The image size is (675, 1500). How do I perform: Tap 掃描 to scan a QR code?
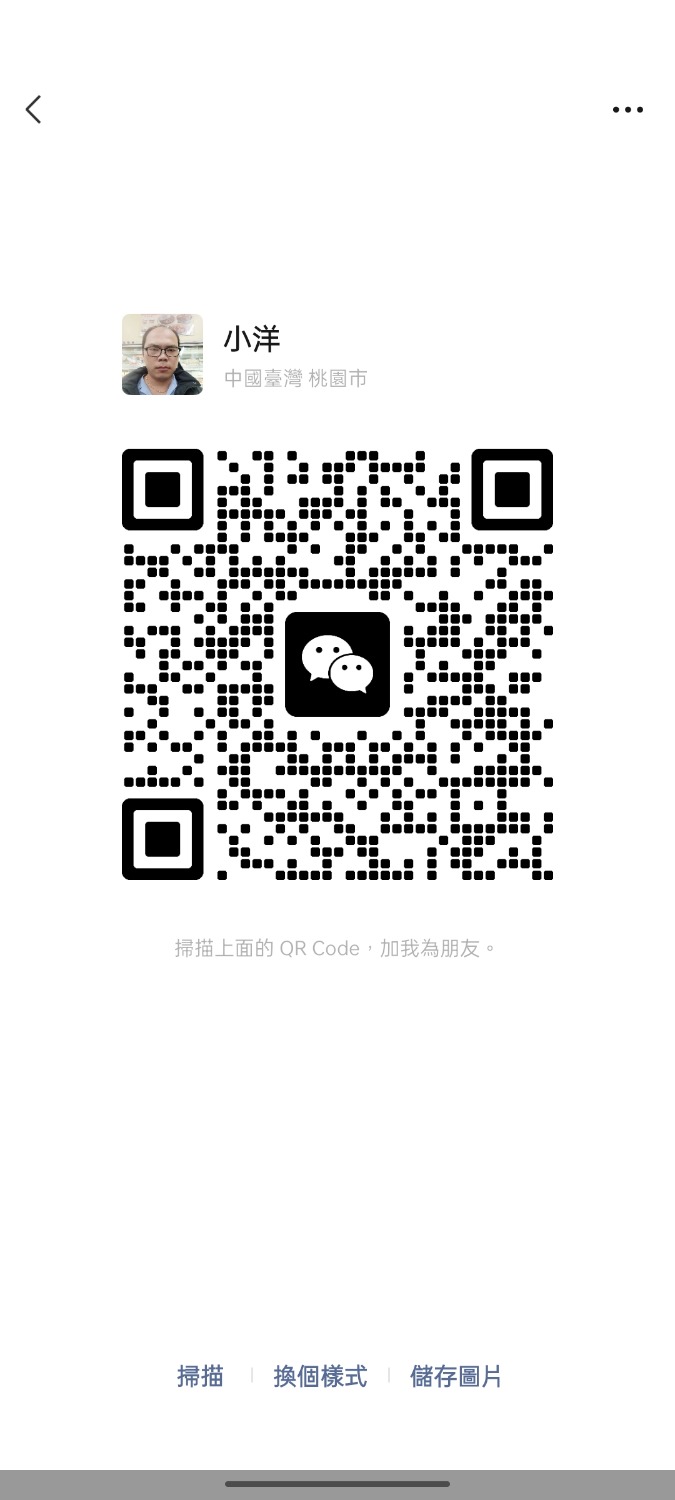[x=200, y=1376]
